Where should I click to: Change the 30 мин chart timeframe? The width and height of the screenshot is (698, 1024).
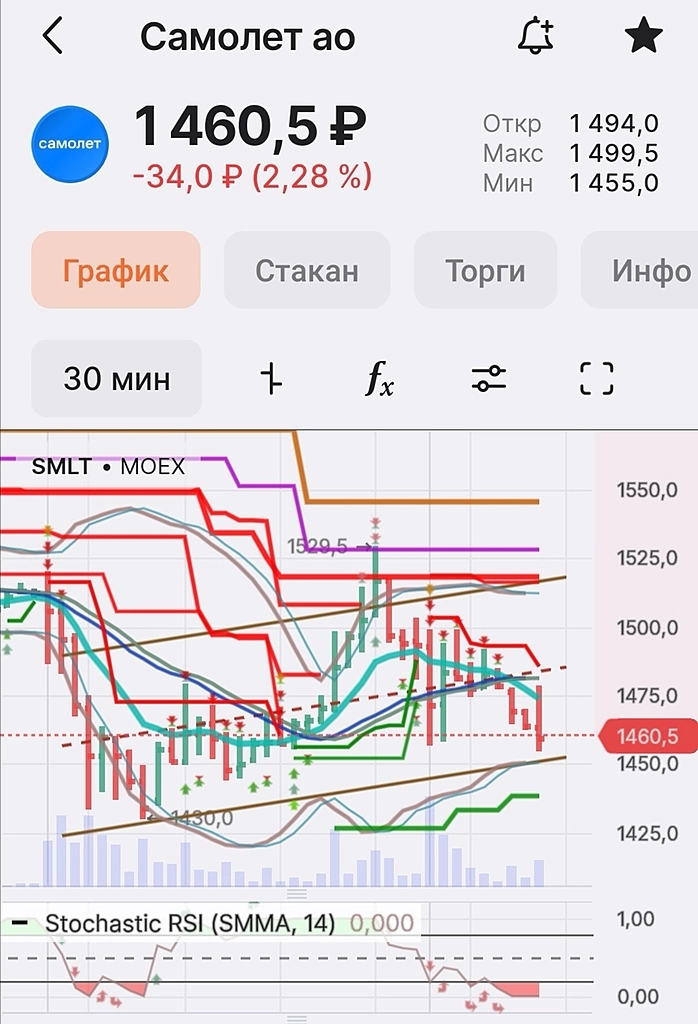click(117, 379)
